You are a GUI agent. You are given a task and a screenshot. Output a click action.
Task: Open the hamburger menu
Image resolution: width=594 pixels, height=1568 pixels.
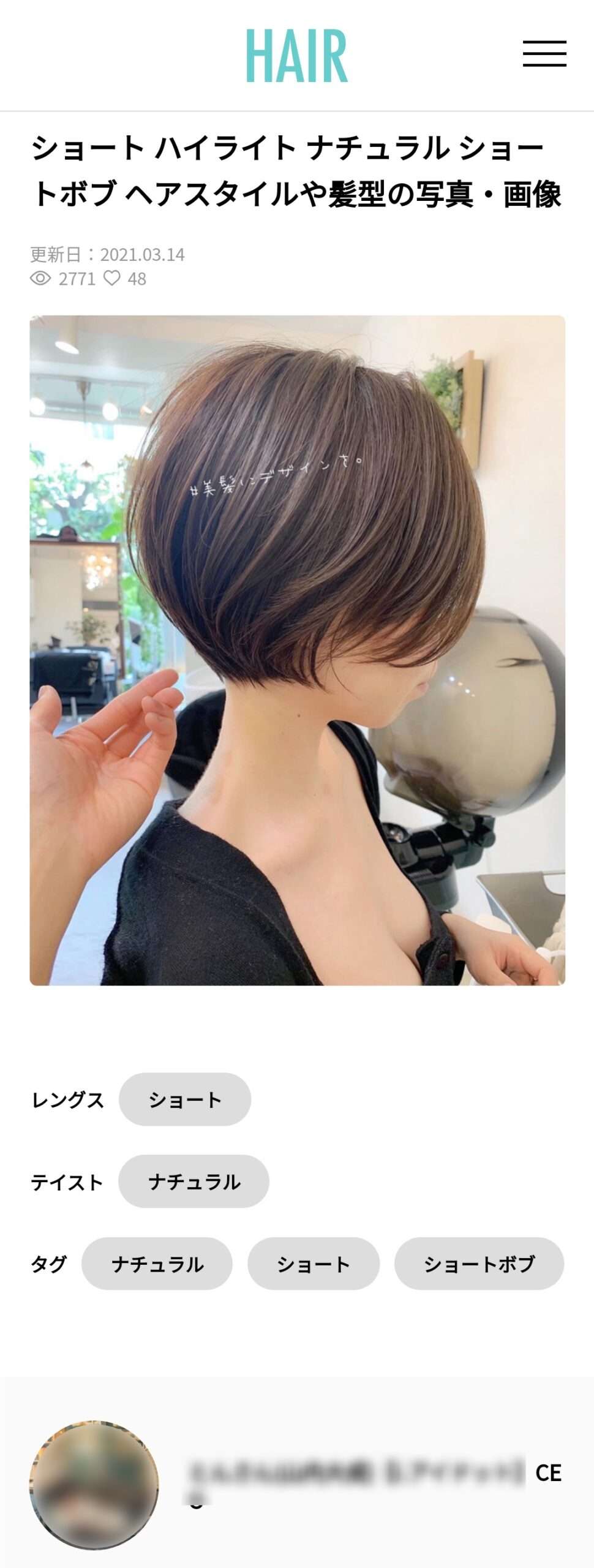(544, 54)
